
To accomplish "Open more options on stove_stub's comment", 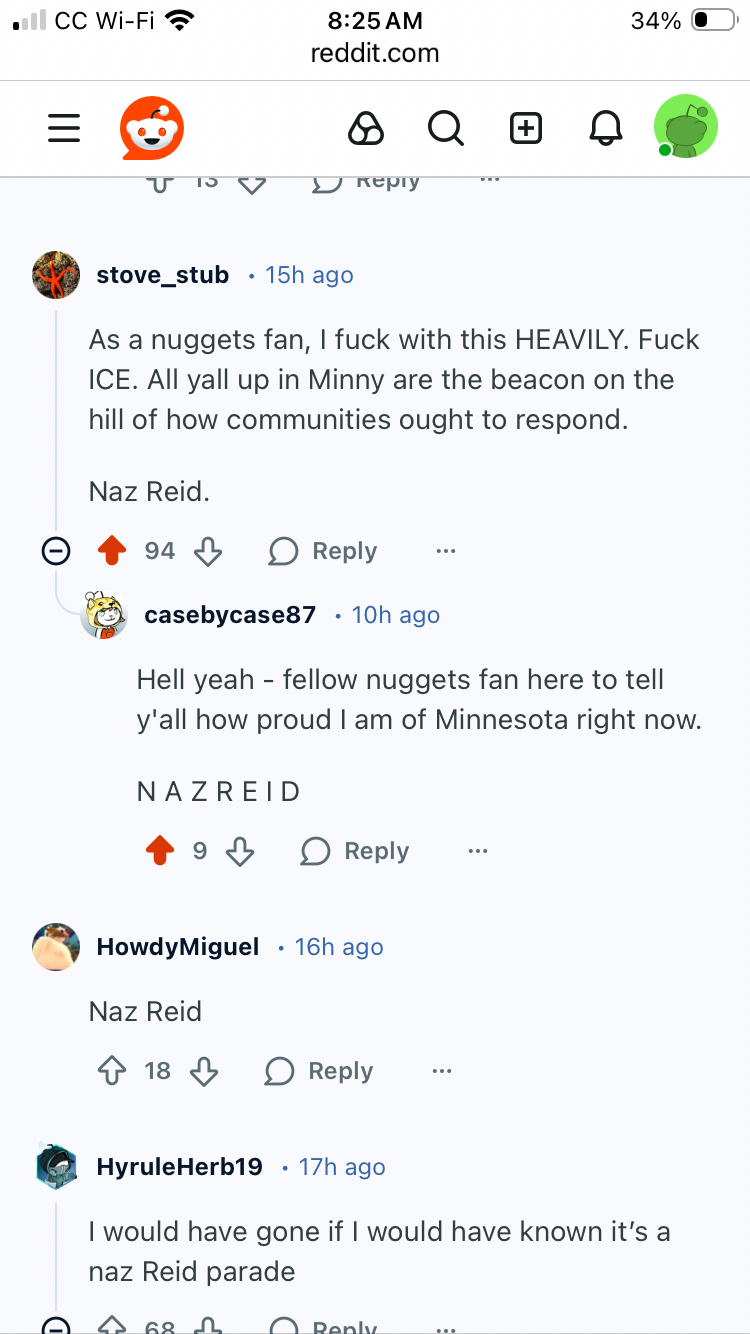I will click(x=446, y=551).
